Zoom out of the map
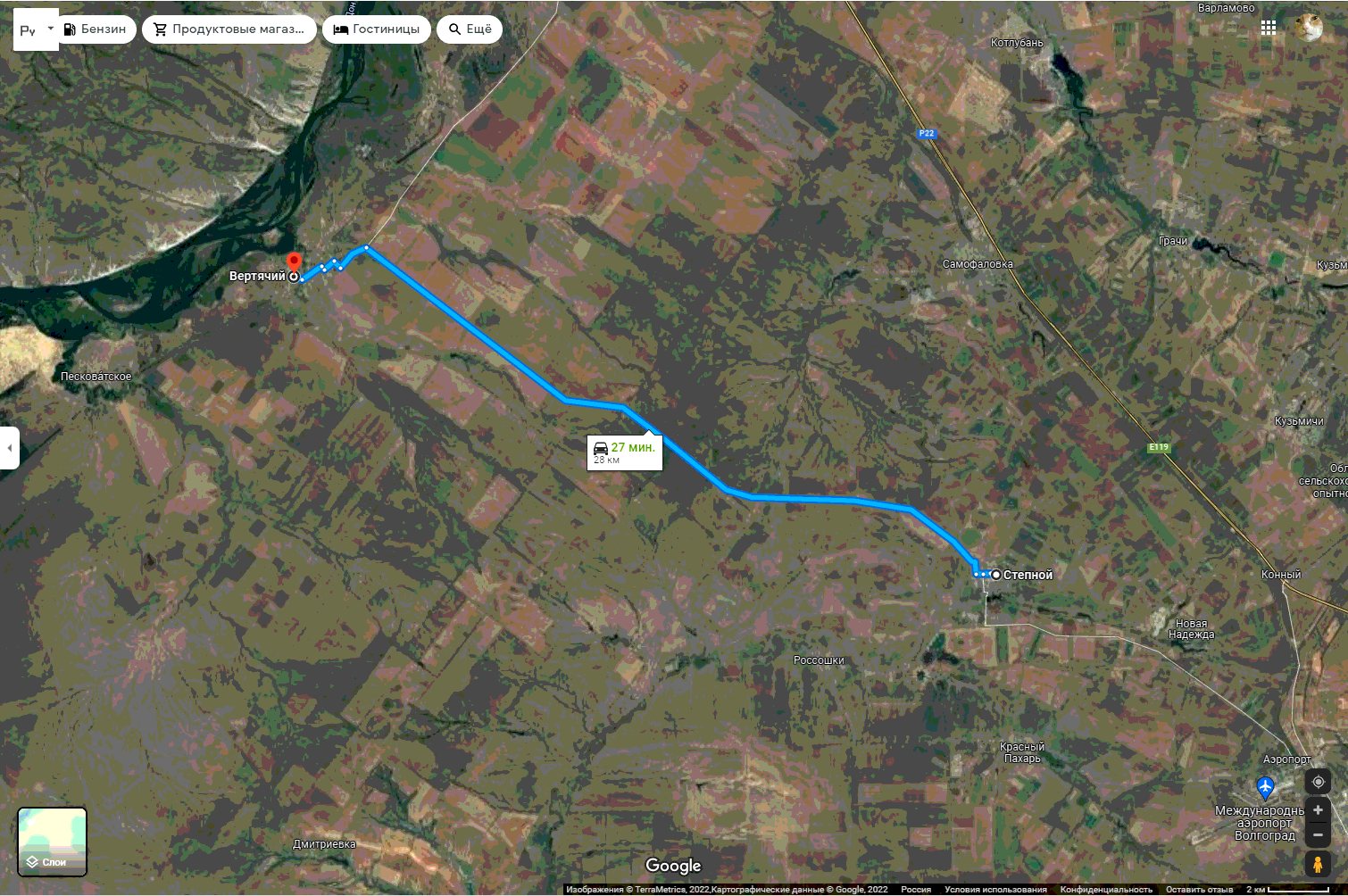 (1318, 834)
